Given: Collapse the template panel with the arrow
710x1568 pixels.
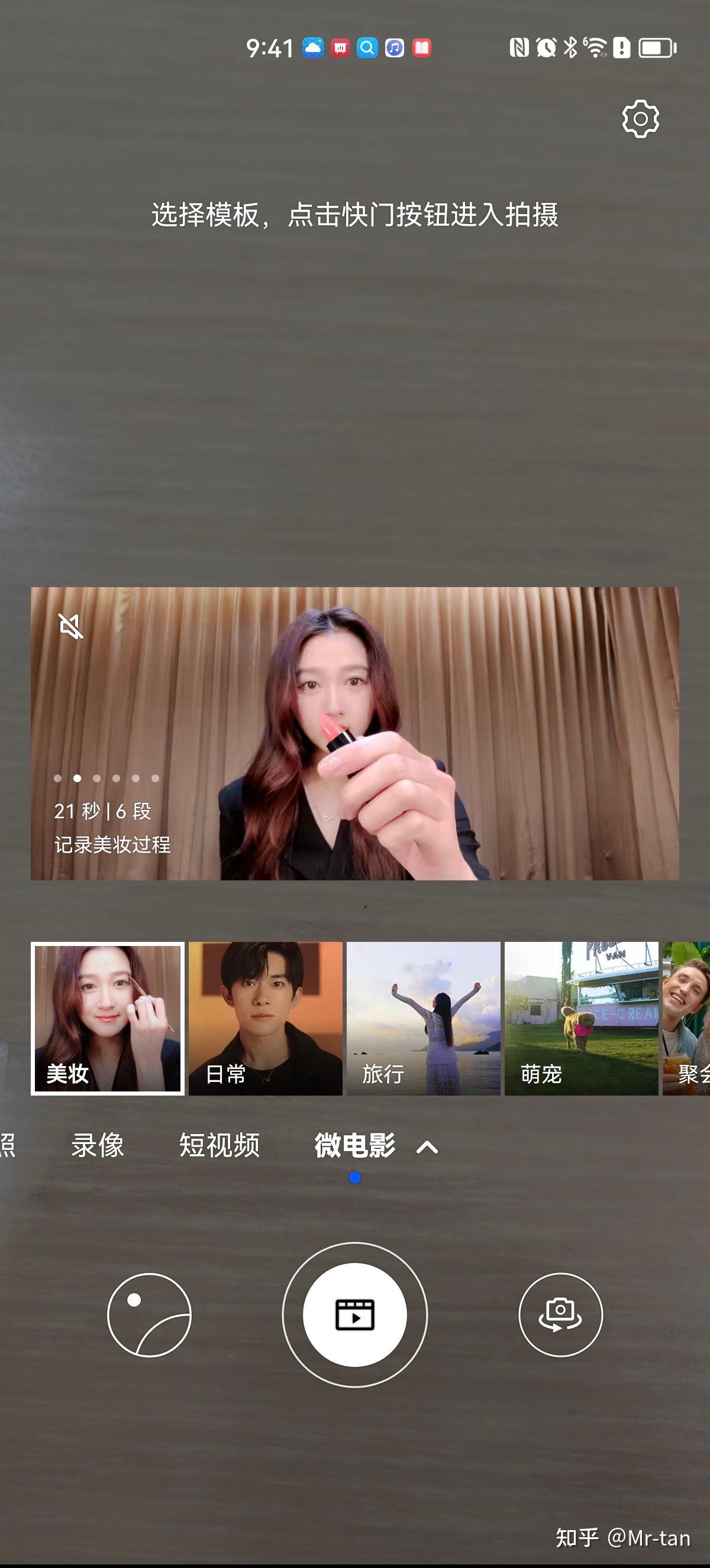Looking at the screenshot, I should tap(427, 1148).
